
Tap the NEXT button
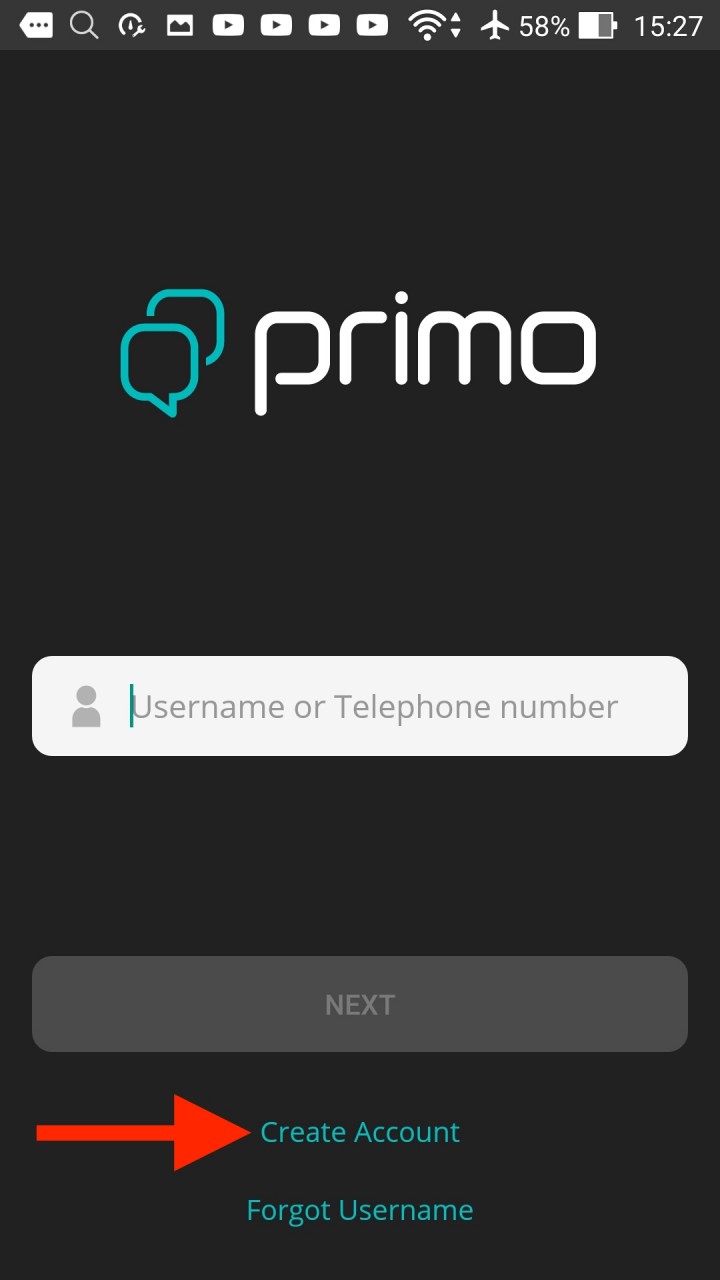click(x=360, y=1004)
